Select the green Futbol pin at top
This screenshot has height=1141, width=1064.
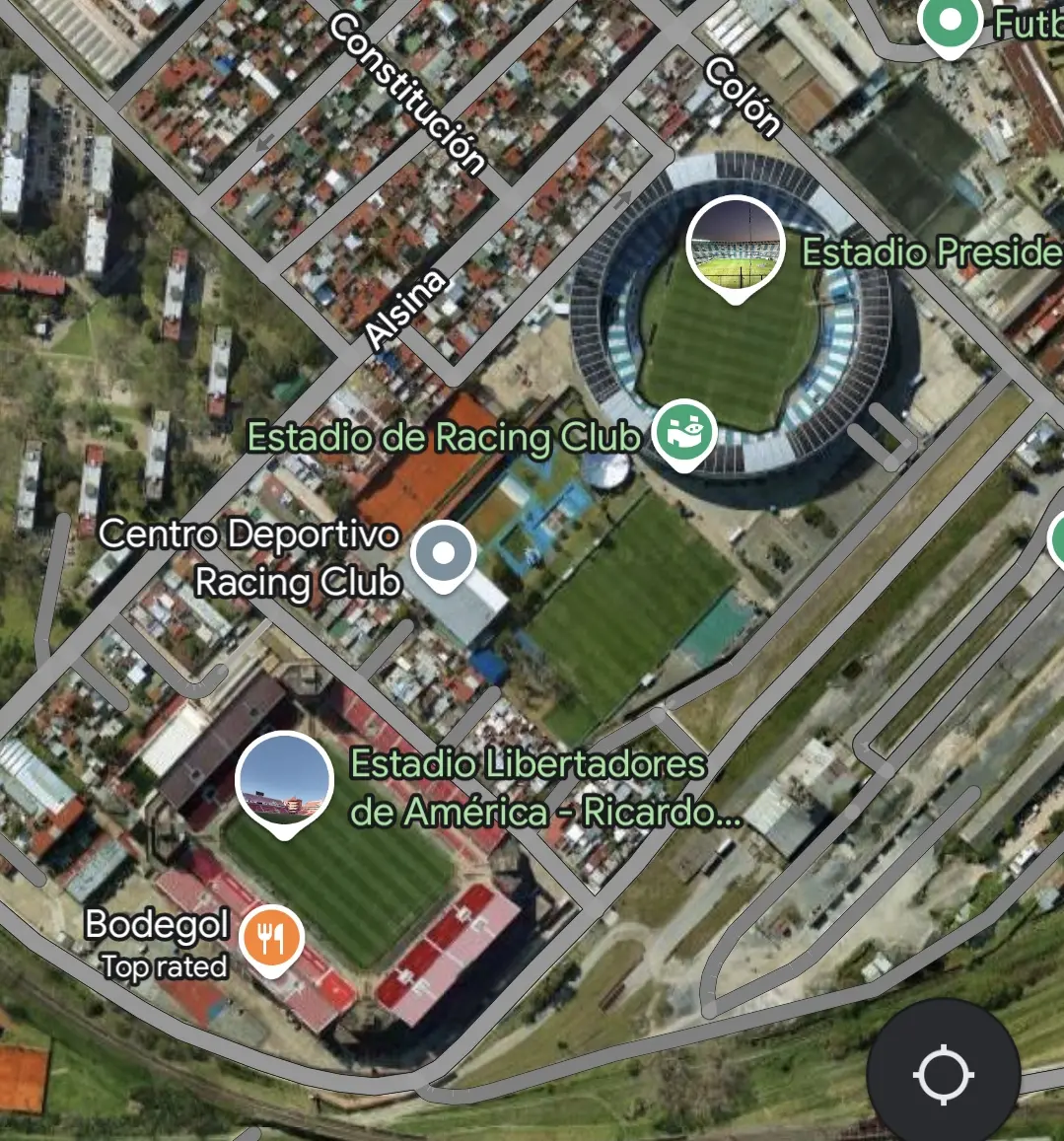click(950, 23)
